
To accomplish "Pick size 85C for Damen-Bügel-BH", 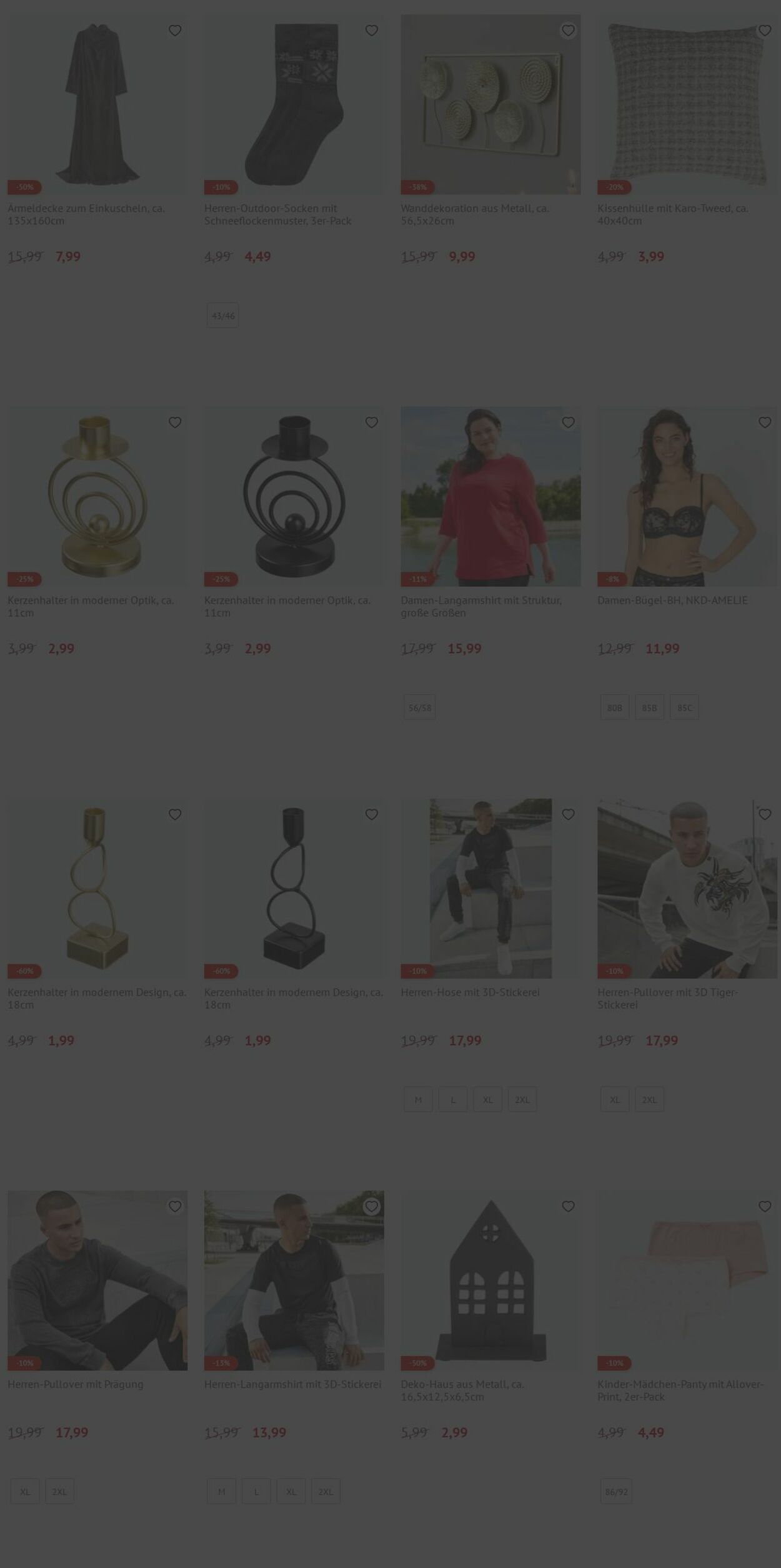I will point(684,707).
